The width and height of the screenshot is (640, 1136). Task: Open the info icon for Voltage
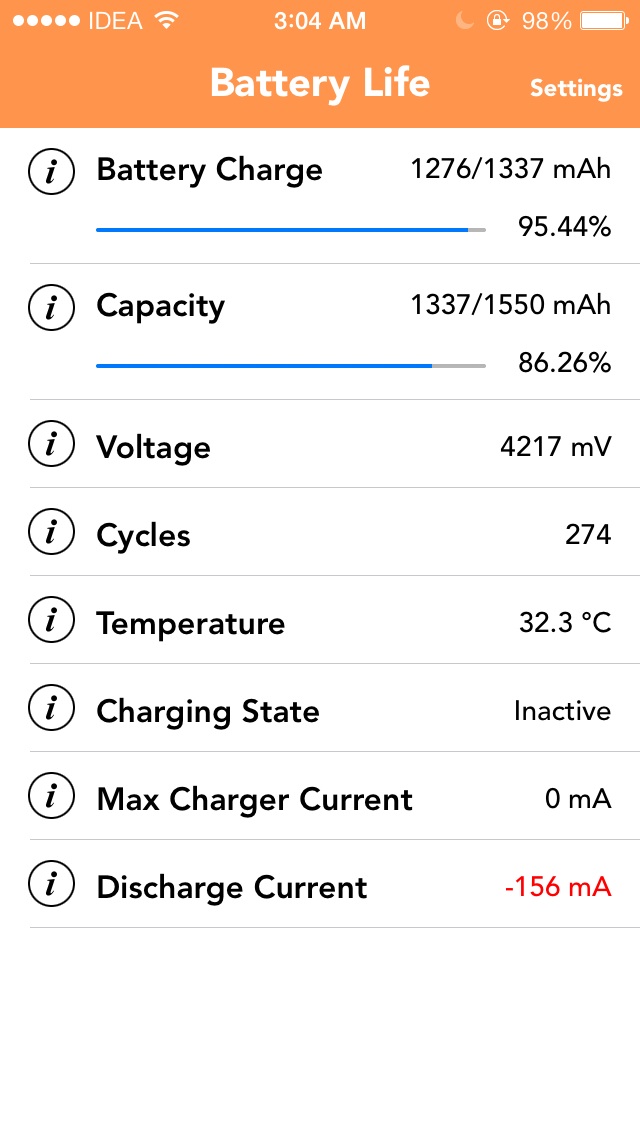(x=51, y=445)
